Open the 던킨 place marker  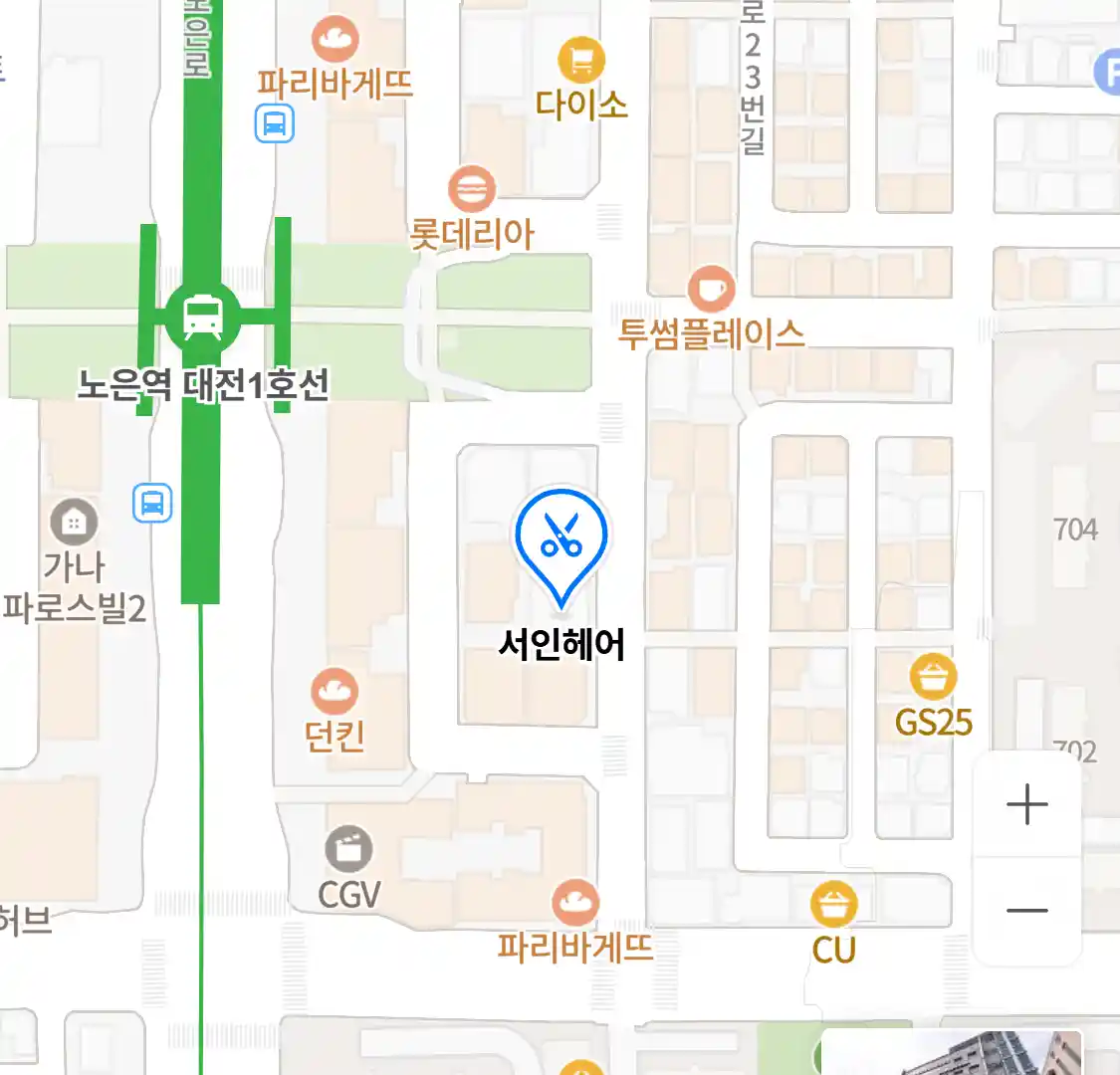(x=335, y=692)
